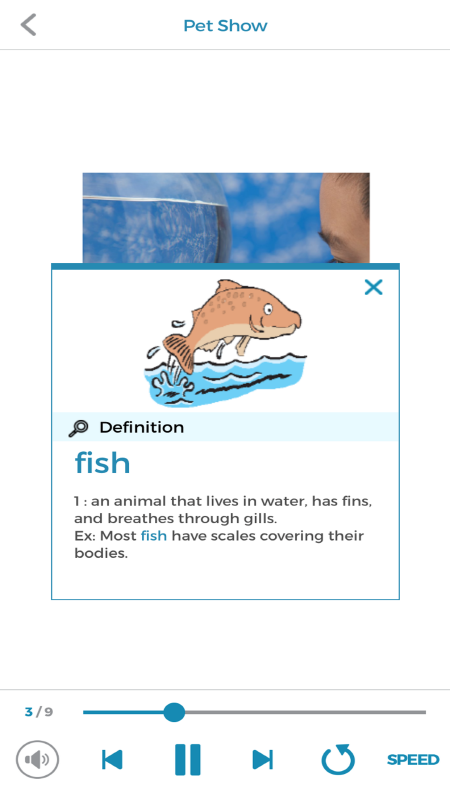Close the fish definition popup

coord(373,287)
